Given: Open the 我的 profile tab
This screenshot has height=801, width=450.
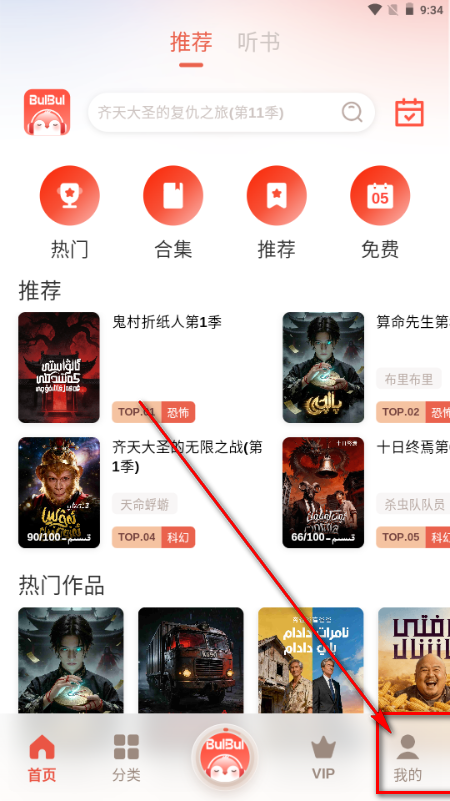Looking at the screenshot, I should click(408, 759).
